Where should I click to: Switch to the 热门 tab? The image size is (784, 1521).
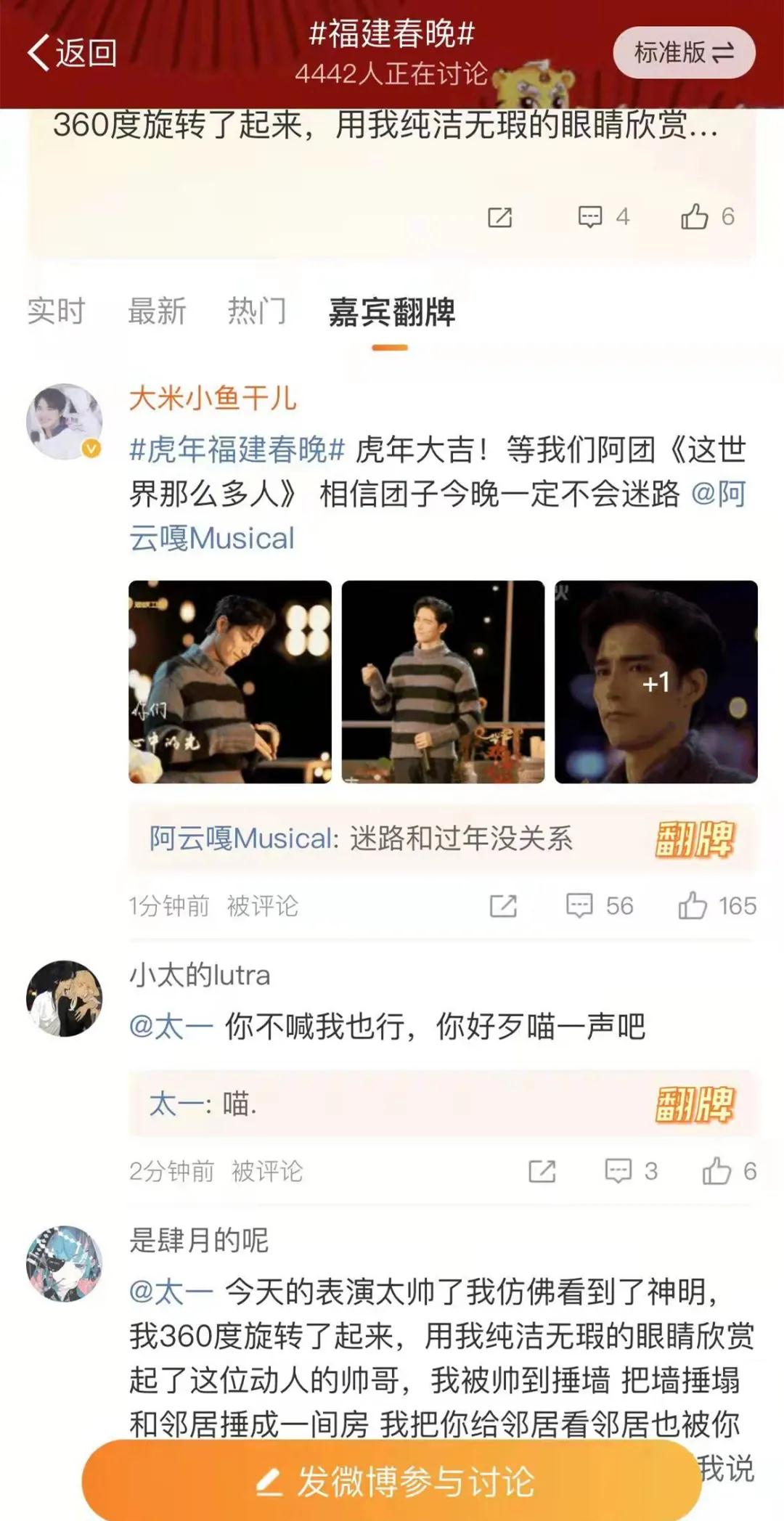point(257,311)
